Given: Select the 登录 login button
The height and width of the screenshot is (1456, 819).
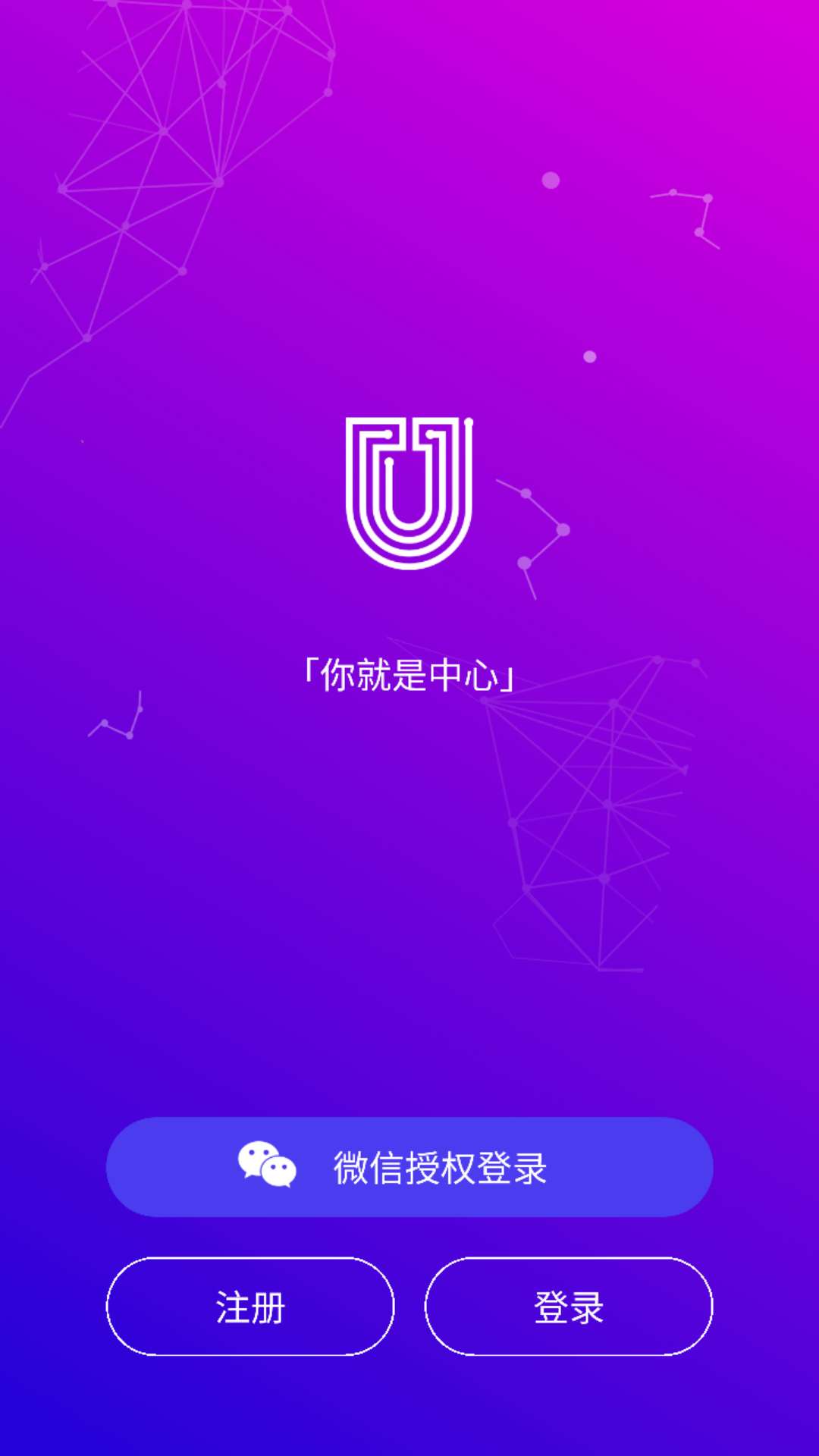Looking at the screenshot, I should pyautogui.click(x=569, y=1307).
